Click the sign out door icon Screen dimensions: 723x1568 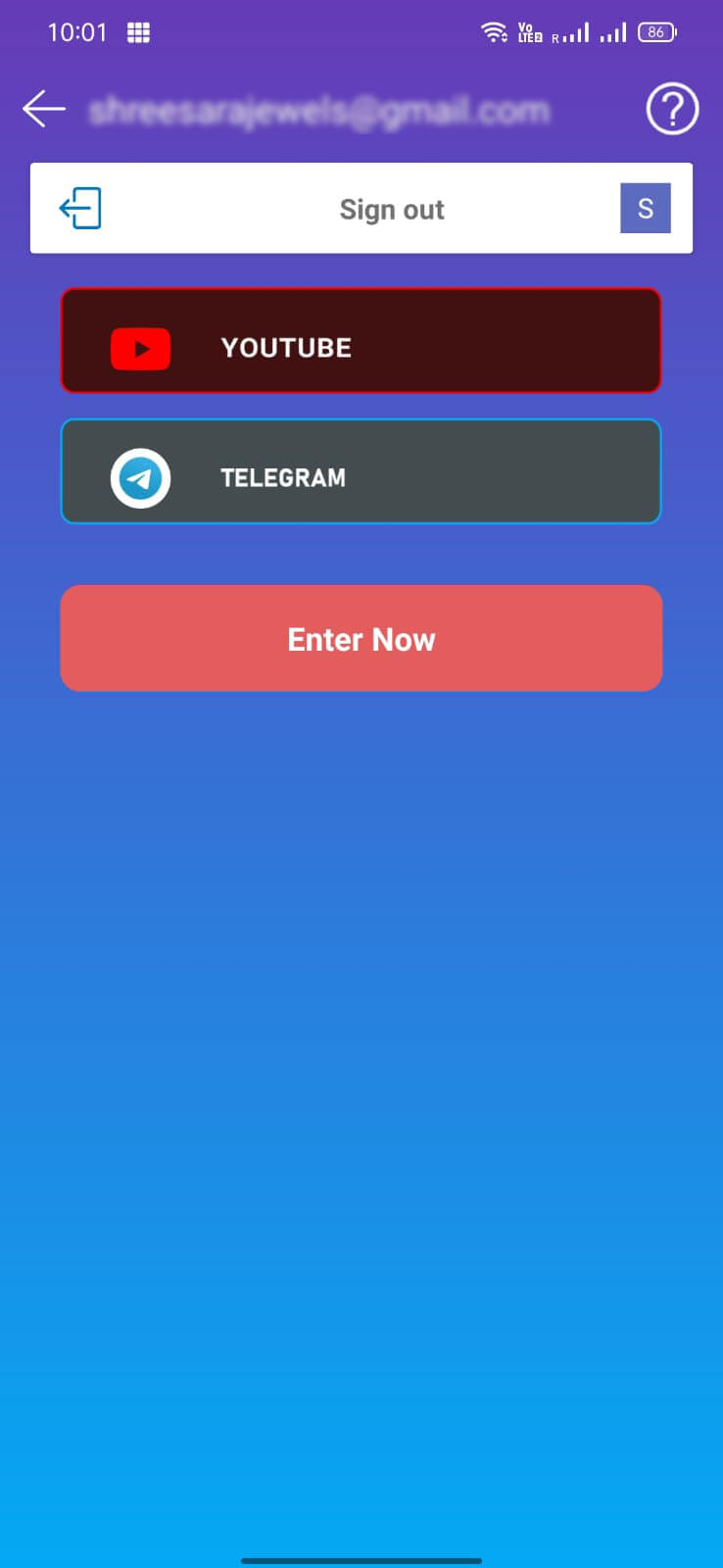[81, 208]
